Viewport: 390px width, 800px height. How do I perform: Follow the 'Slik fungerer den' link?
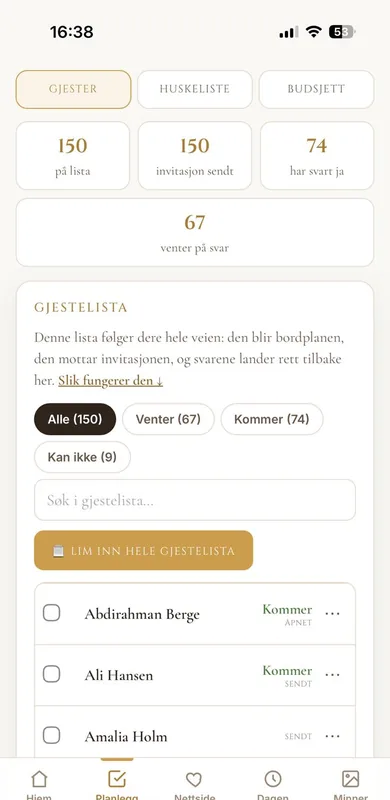110,381
